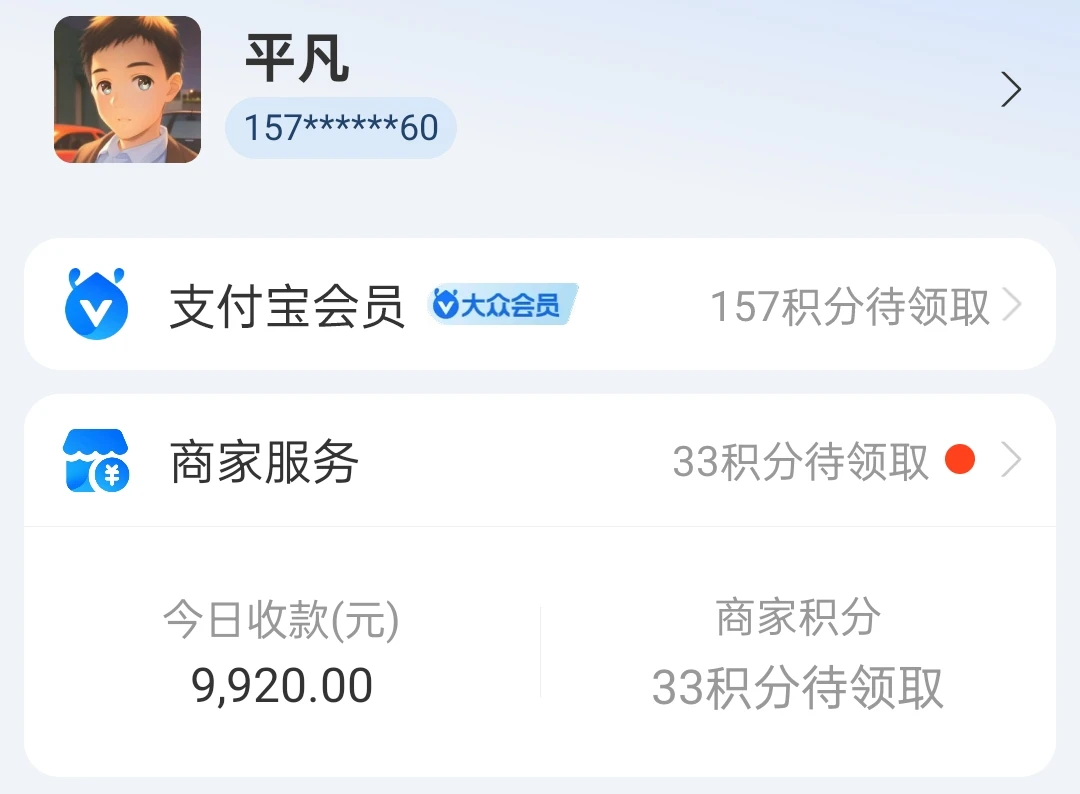Open the profile page via the header chevron
The image size is (1080, 794).
[1011, 90]
